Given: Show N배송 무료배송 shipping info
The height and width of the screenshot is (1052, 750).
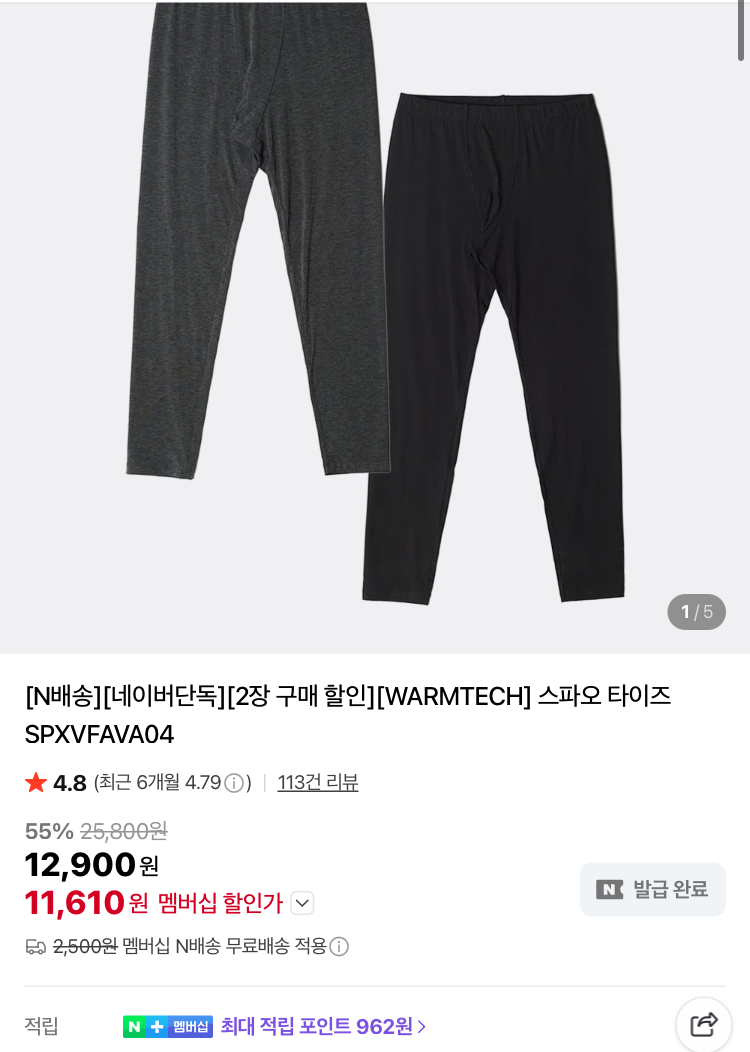Looking at the screenshot, I should pyautogui.click(x=339, y=947).
